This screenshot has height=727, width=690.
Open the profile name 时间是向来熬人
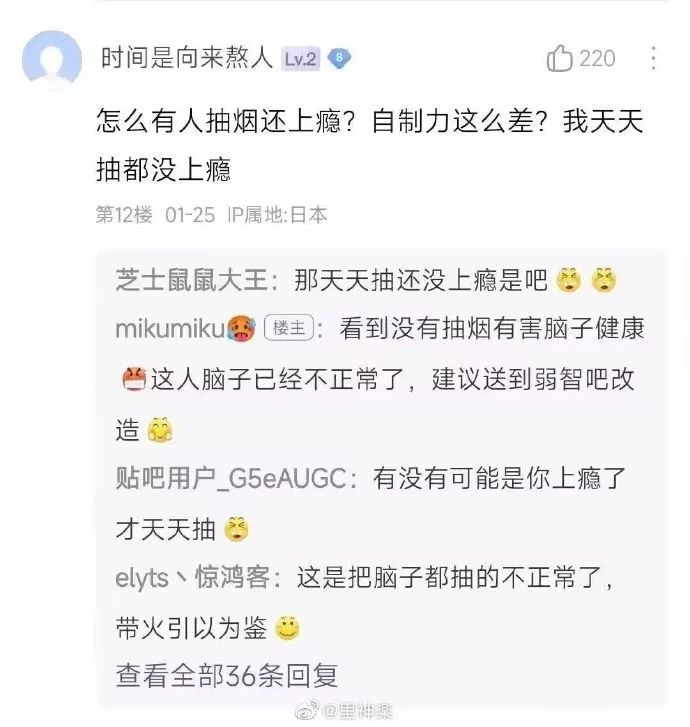(x=186, y=59)
